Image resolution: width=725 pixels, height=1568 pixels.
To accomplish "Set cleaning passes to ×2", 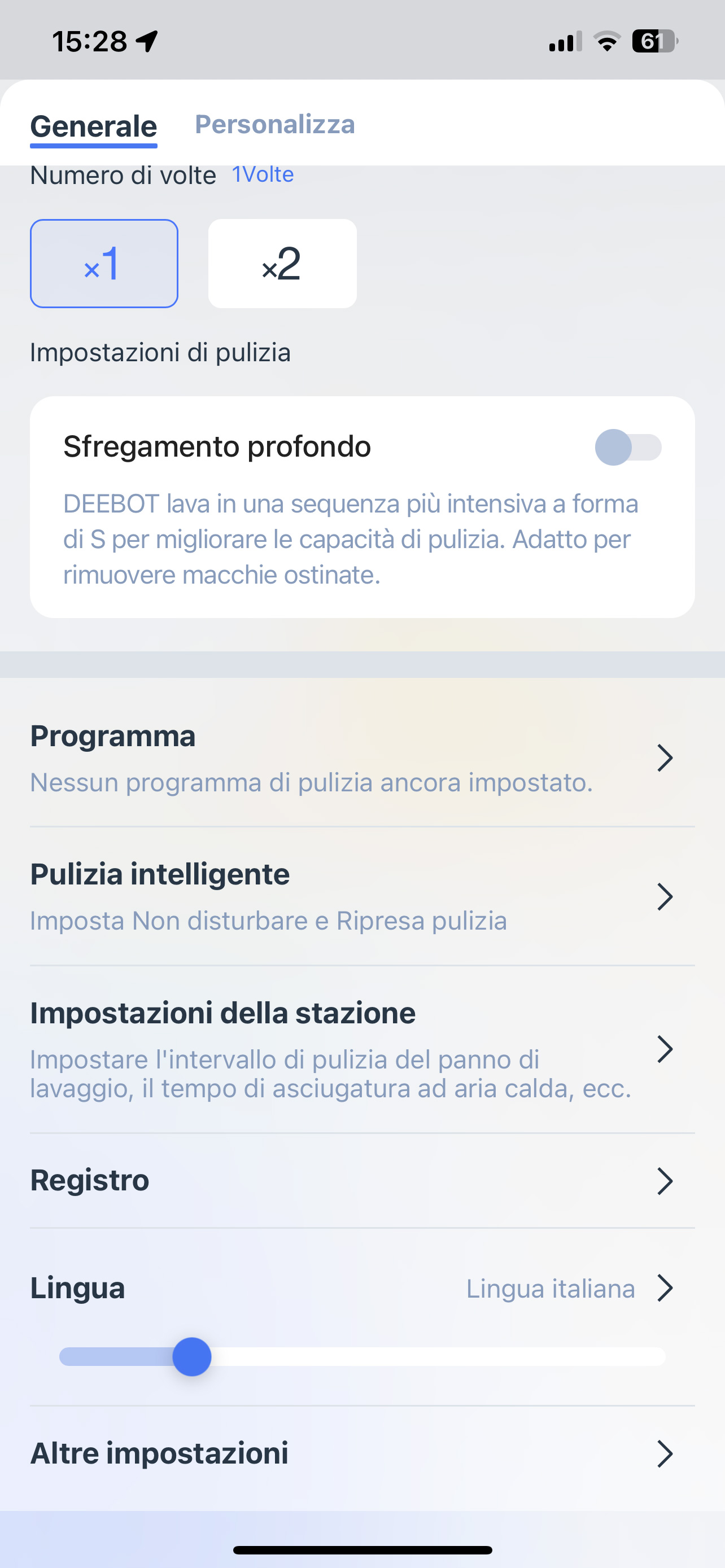I will [282, 264].
